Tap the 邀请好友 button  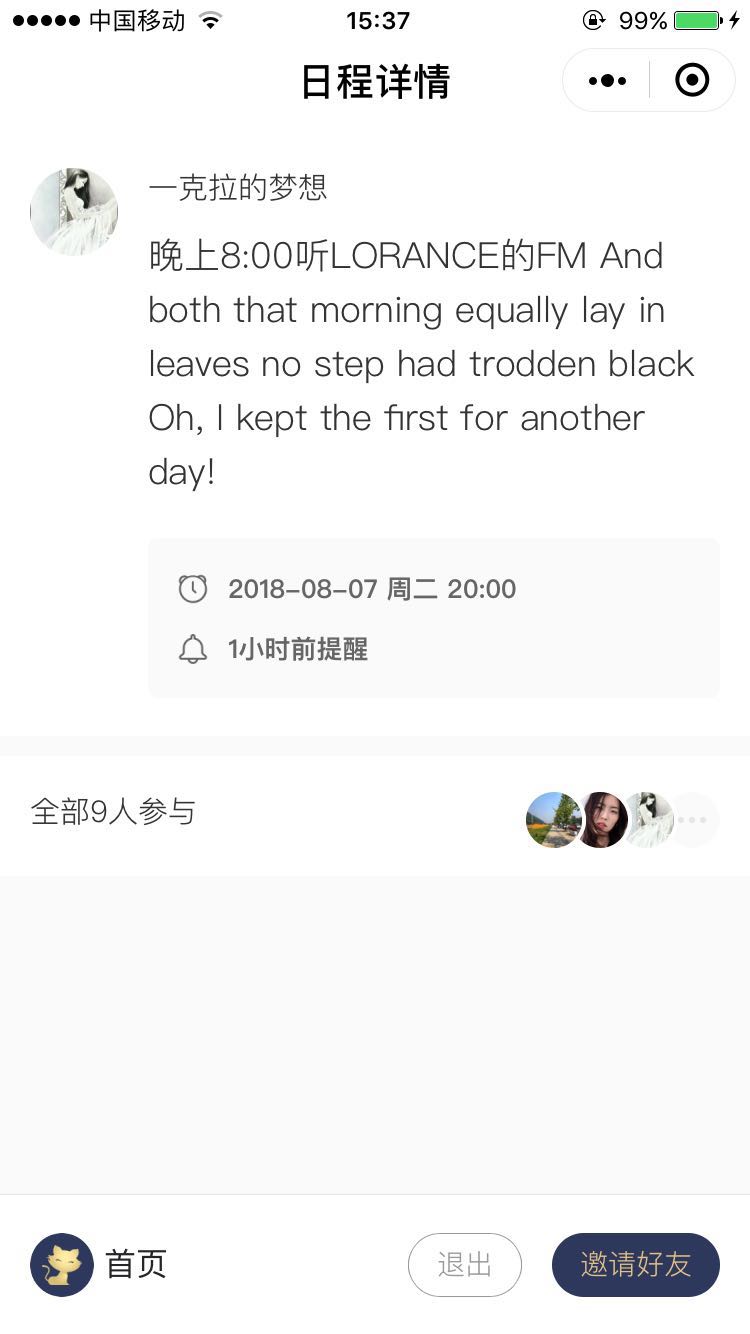(x=636, y=1265)
